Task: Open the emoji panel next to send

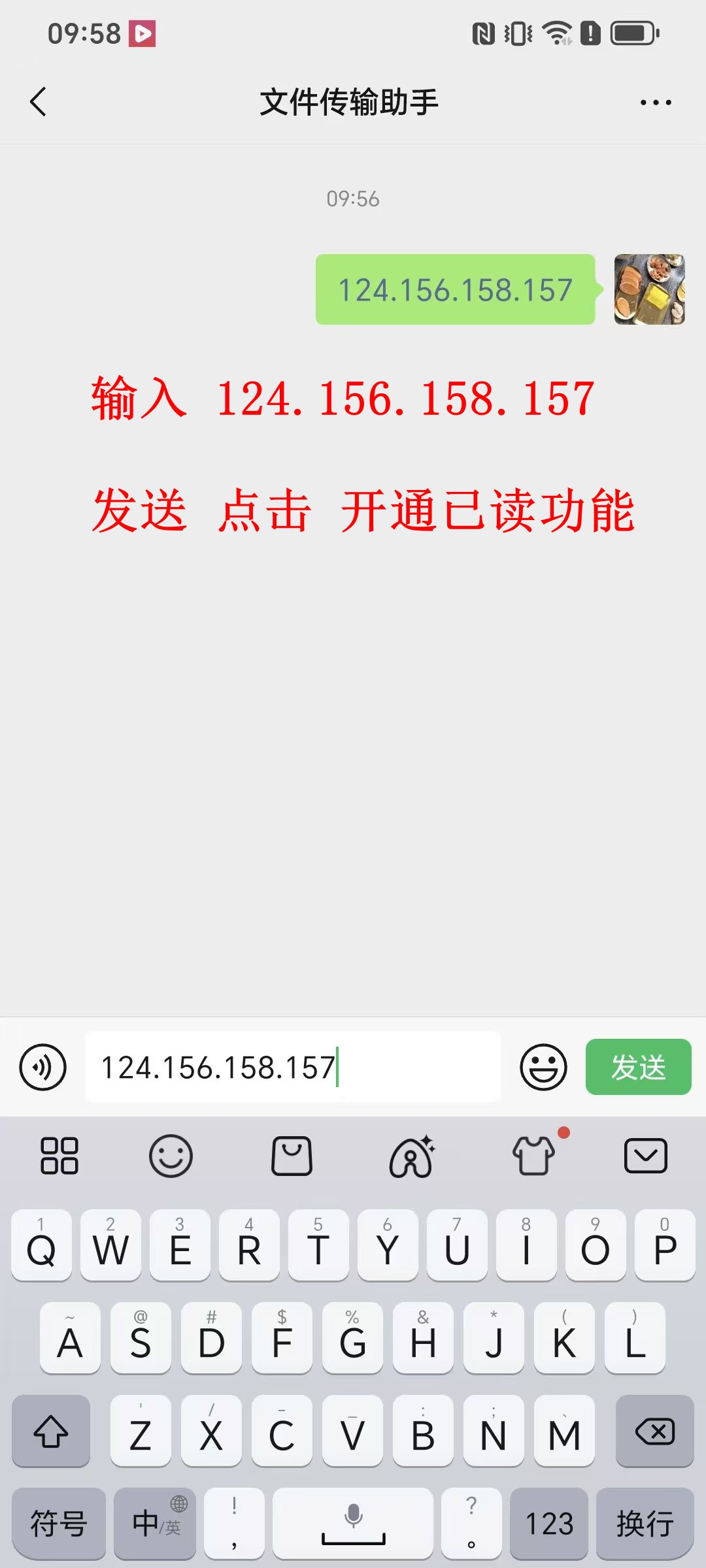Action: coord(543,1067)
